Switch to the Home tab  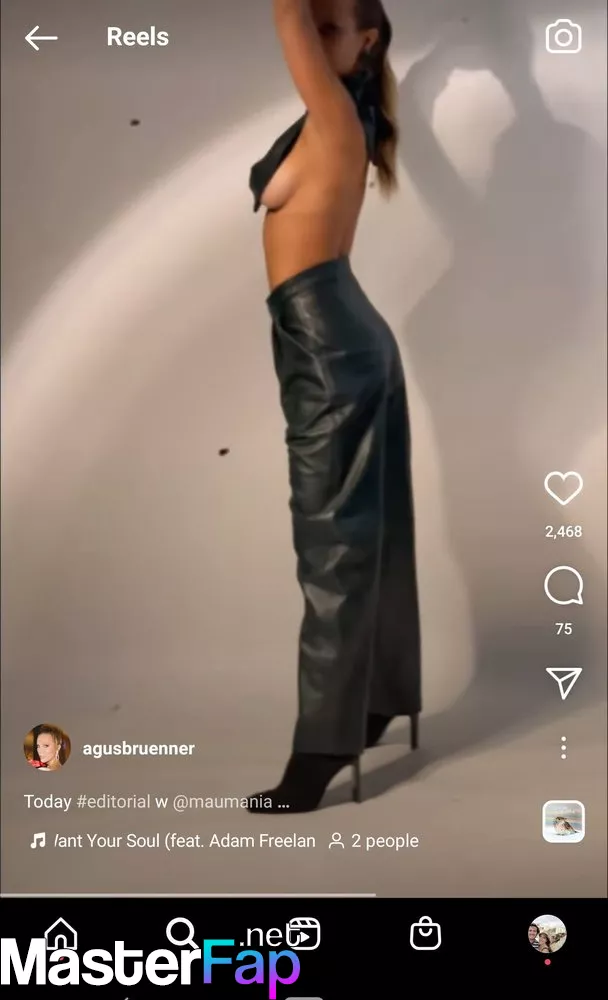click(x=61, y=934)
